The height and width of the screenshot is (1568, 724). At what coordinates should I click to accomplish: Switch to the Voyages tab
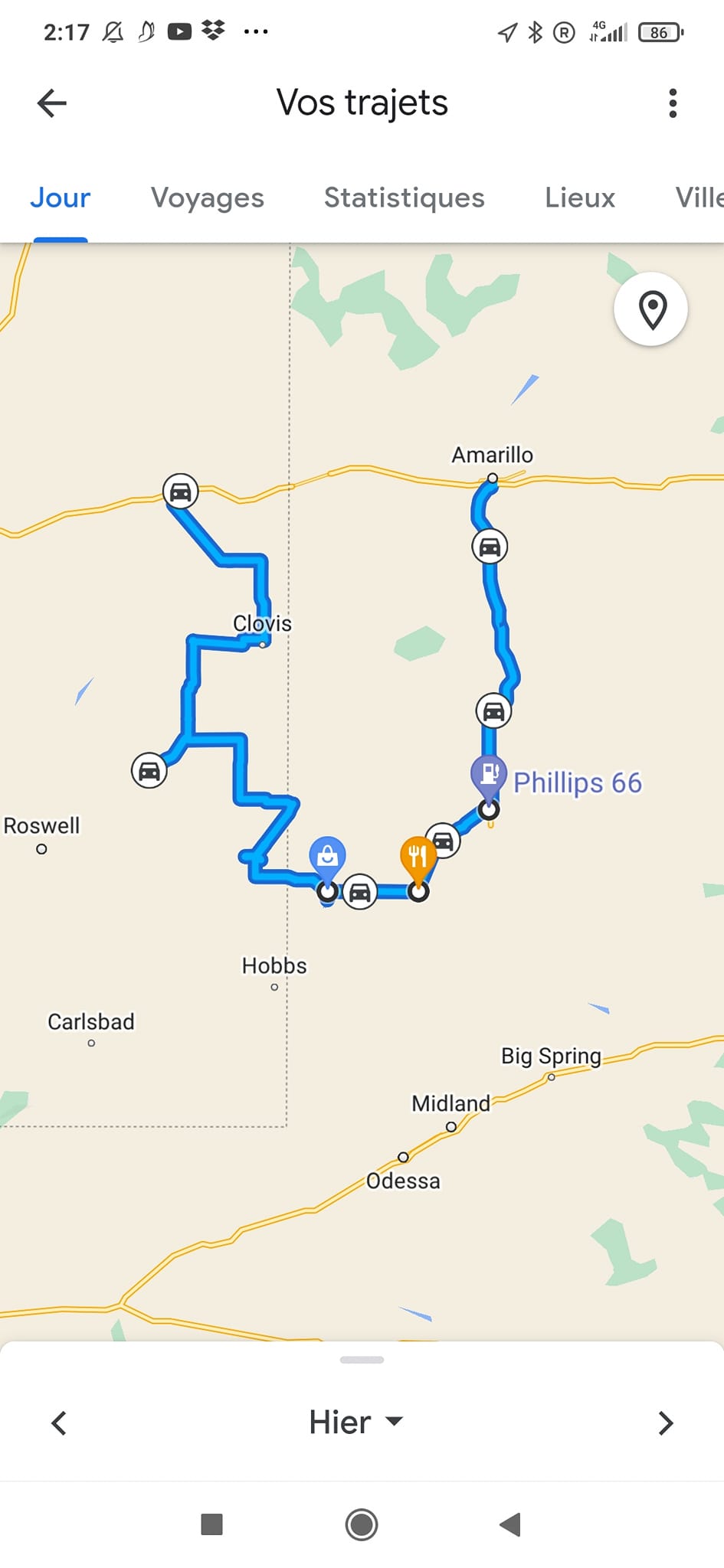pyautogui.click(x=207, y=198)
